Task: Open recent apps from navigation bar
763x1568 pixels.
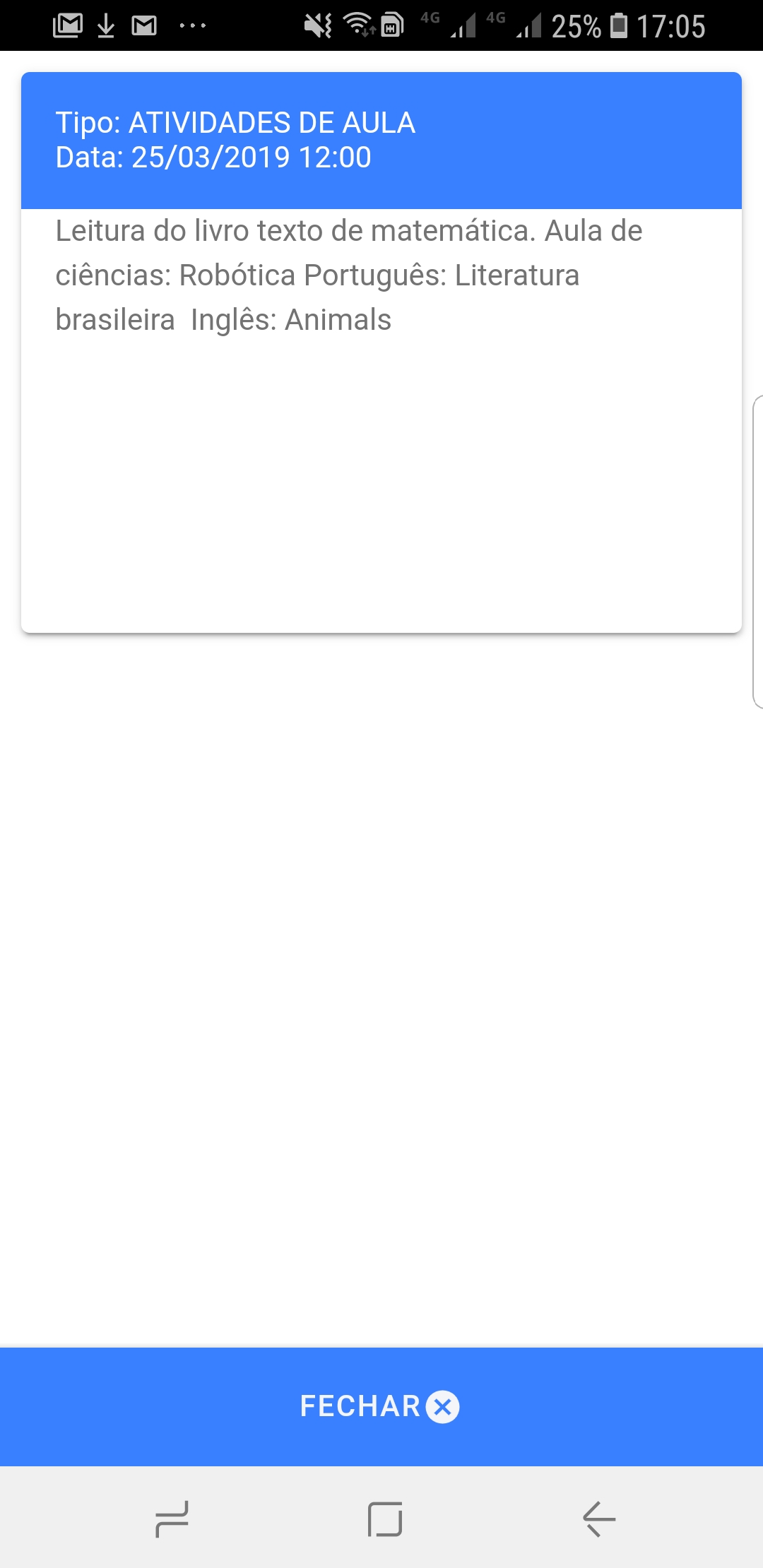Action: pyautogui.click(x=172, y=1519)
